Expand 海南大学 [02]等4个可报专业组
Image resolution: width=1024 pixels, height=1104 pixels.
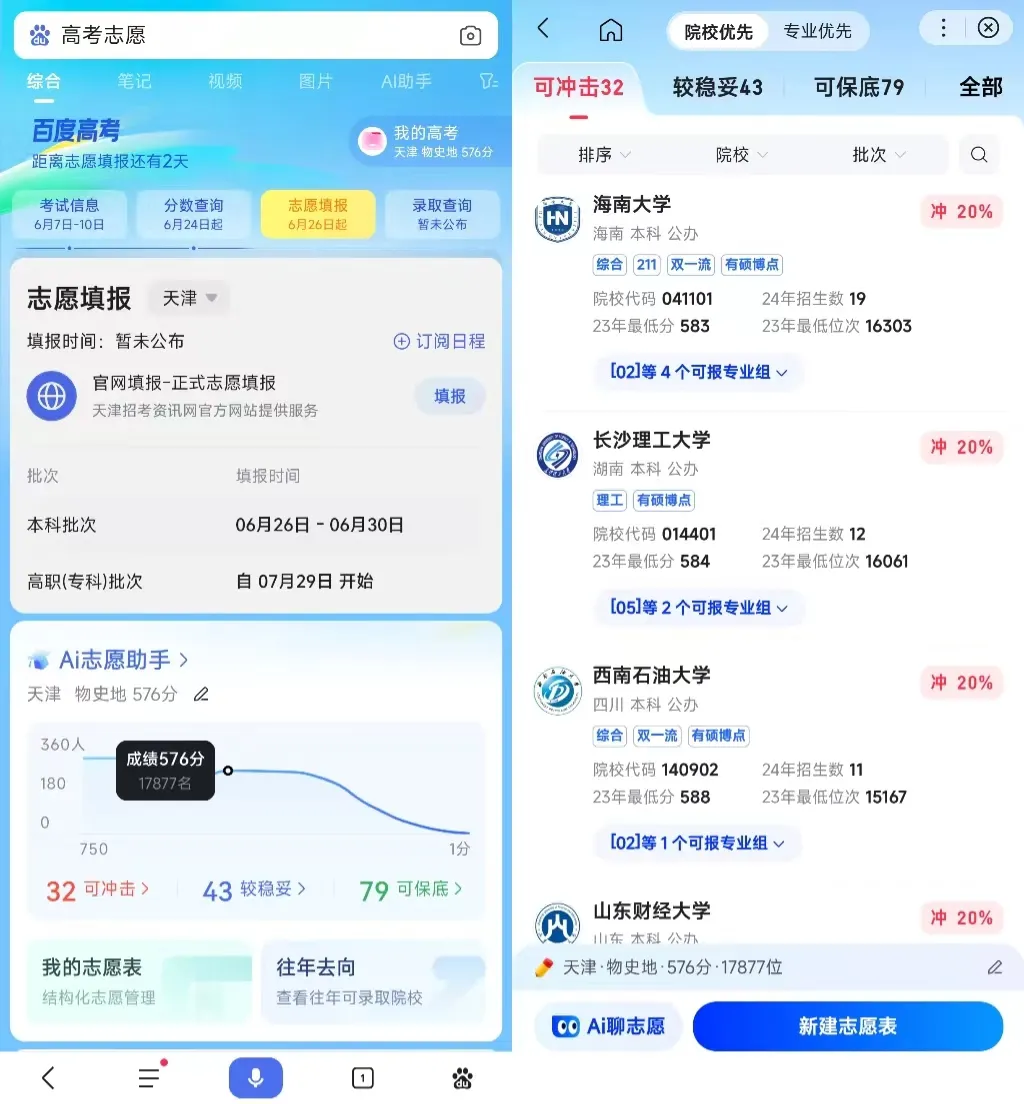[699, 372]
